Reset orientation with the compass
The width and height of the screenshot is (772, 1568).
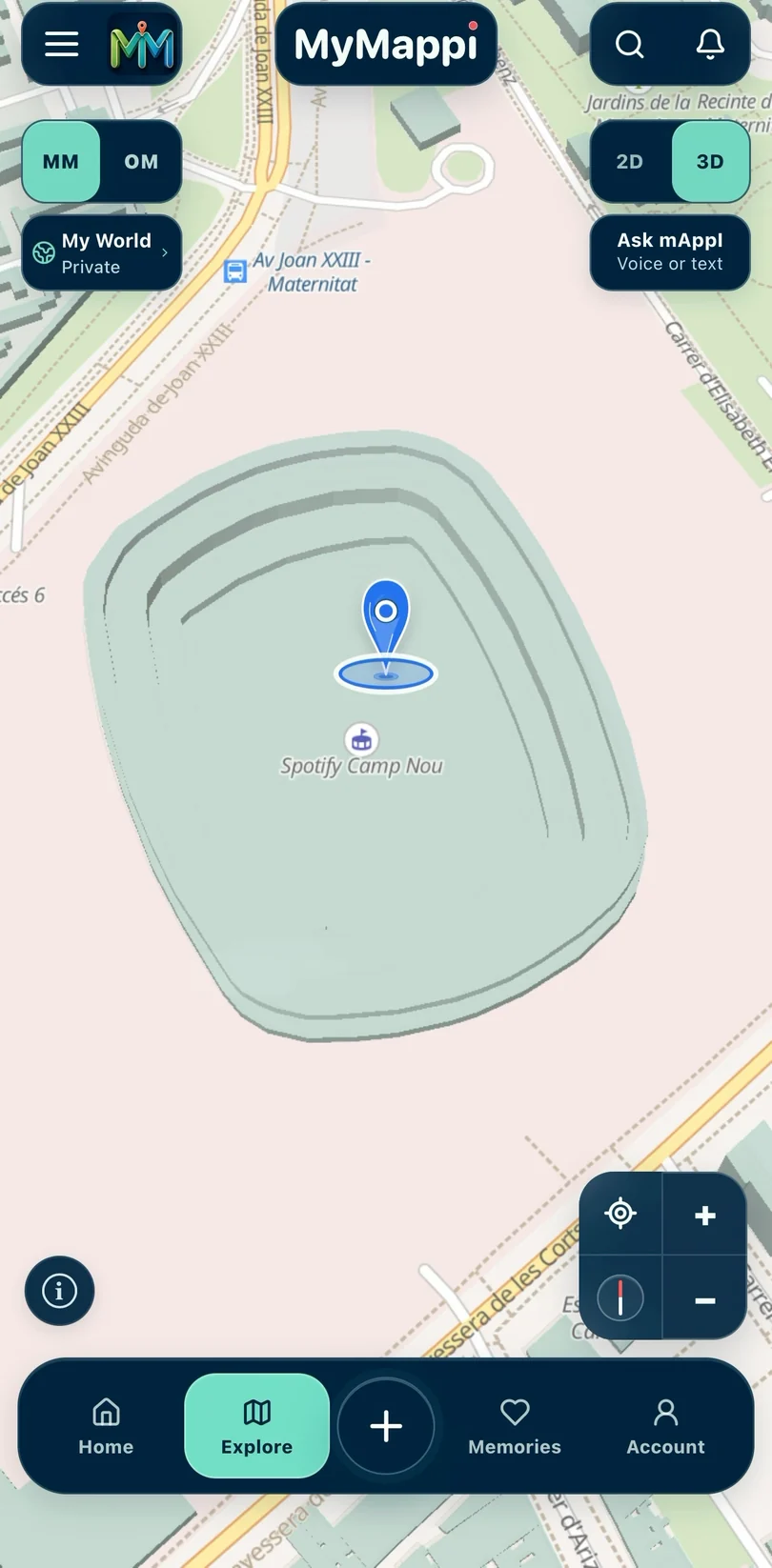coord(620,1297)
